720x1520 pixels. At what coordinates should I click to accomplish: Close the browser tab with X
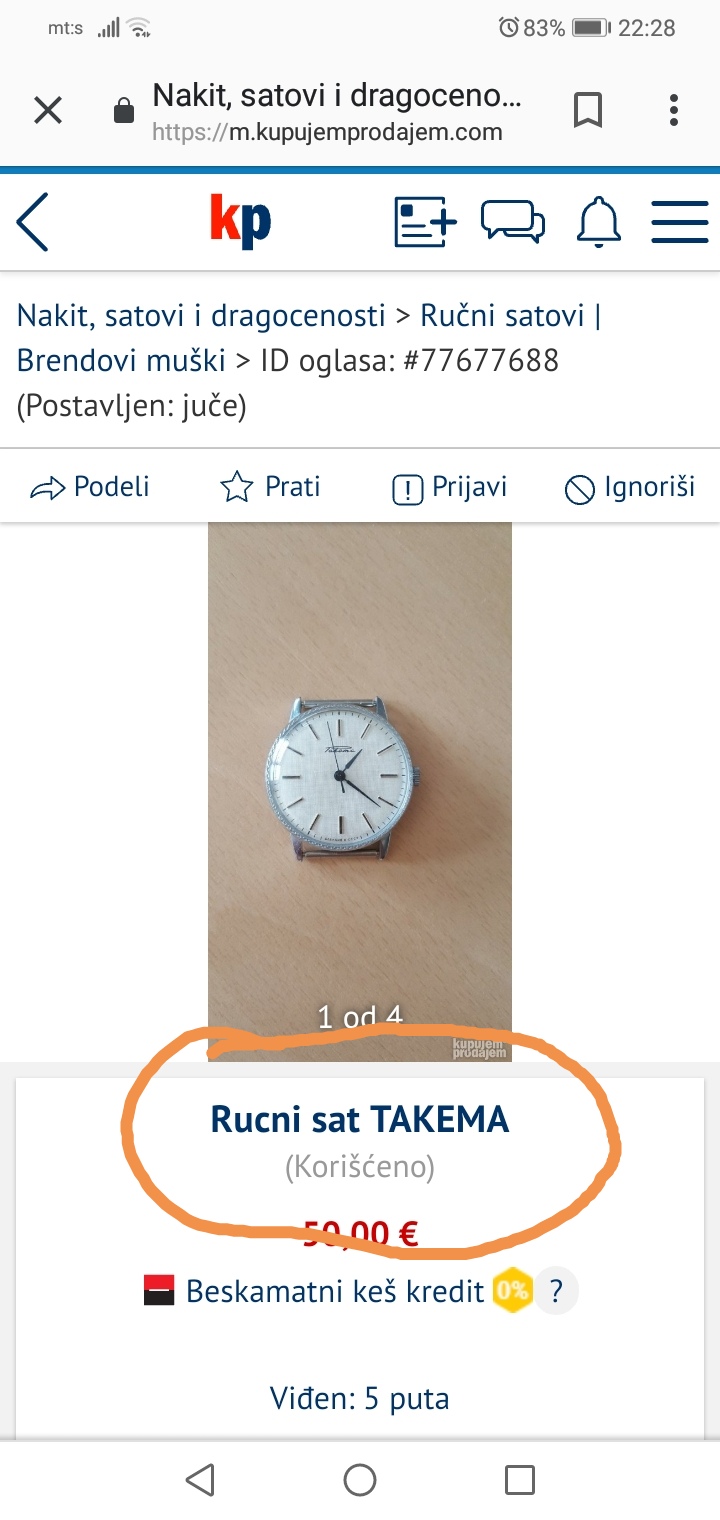(x=48, y=110)
